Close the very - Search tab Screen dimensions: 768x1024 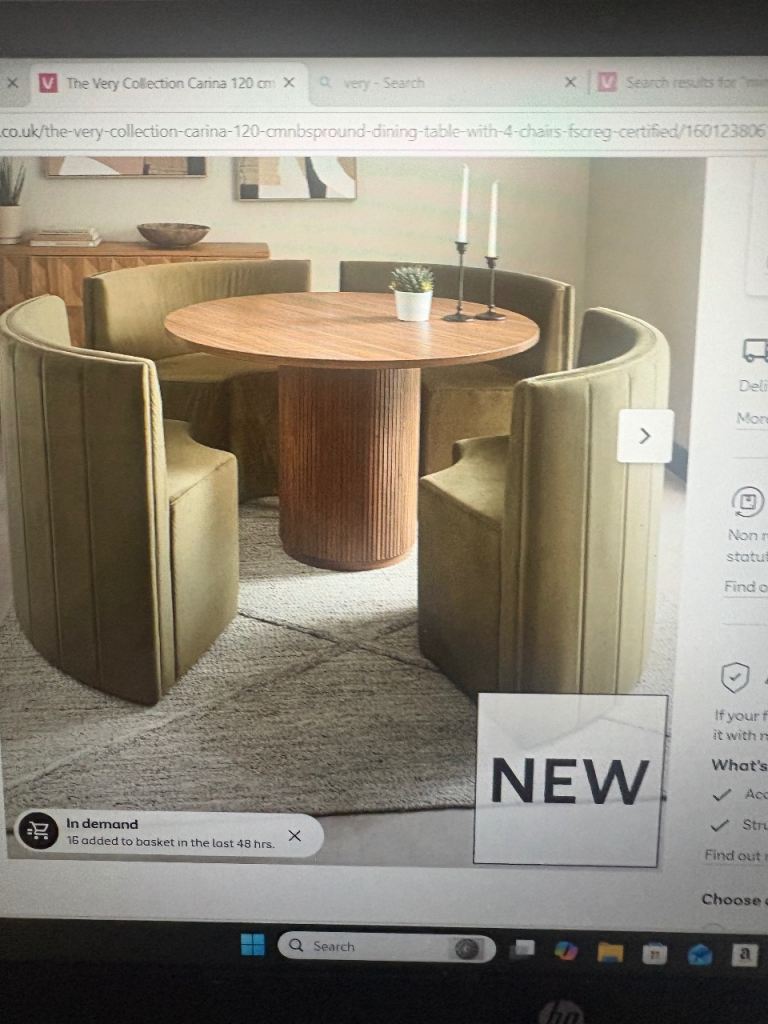tap(570, 83)
